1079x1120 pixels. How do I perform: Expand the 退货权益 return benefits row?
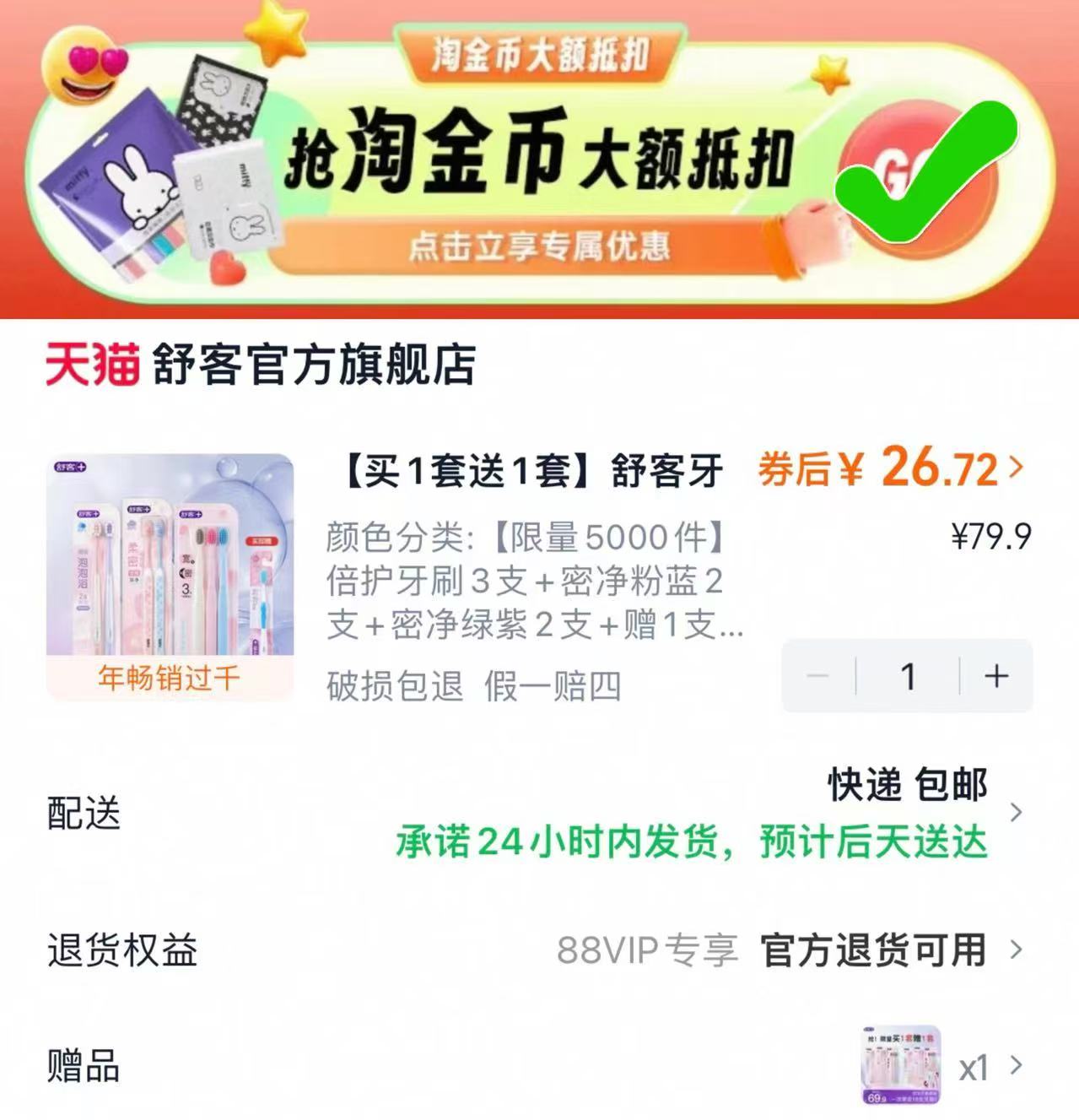(1015, 950)
